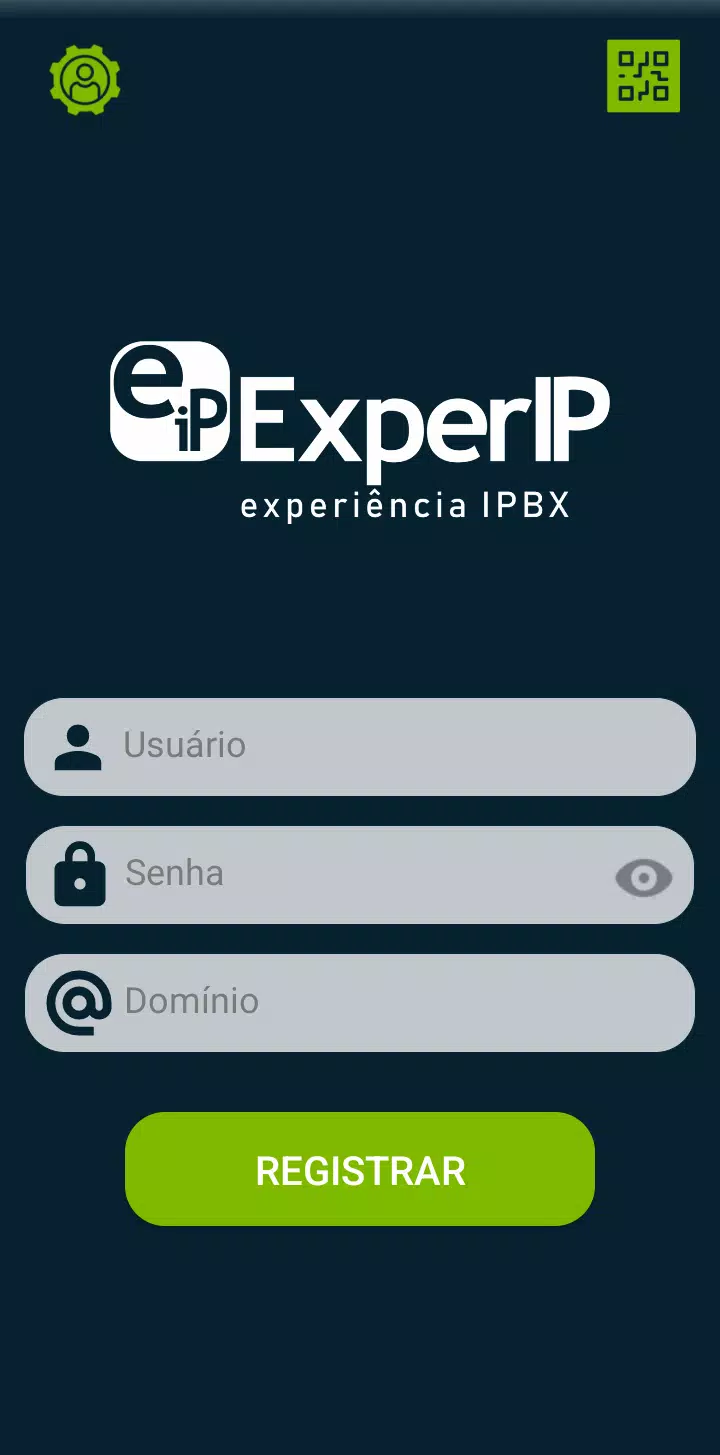Open the account settings gear icon
Screen dimensions: 720x1455
pos(85,79)
